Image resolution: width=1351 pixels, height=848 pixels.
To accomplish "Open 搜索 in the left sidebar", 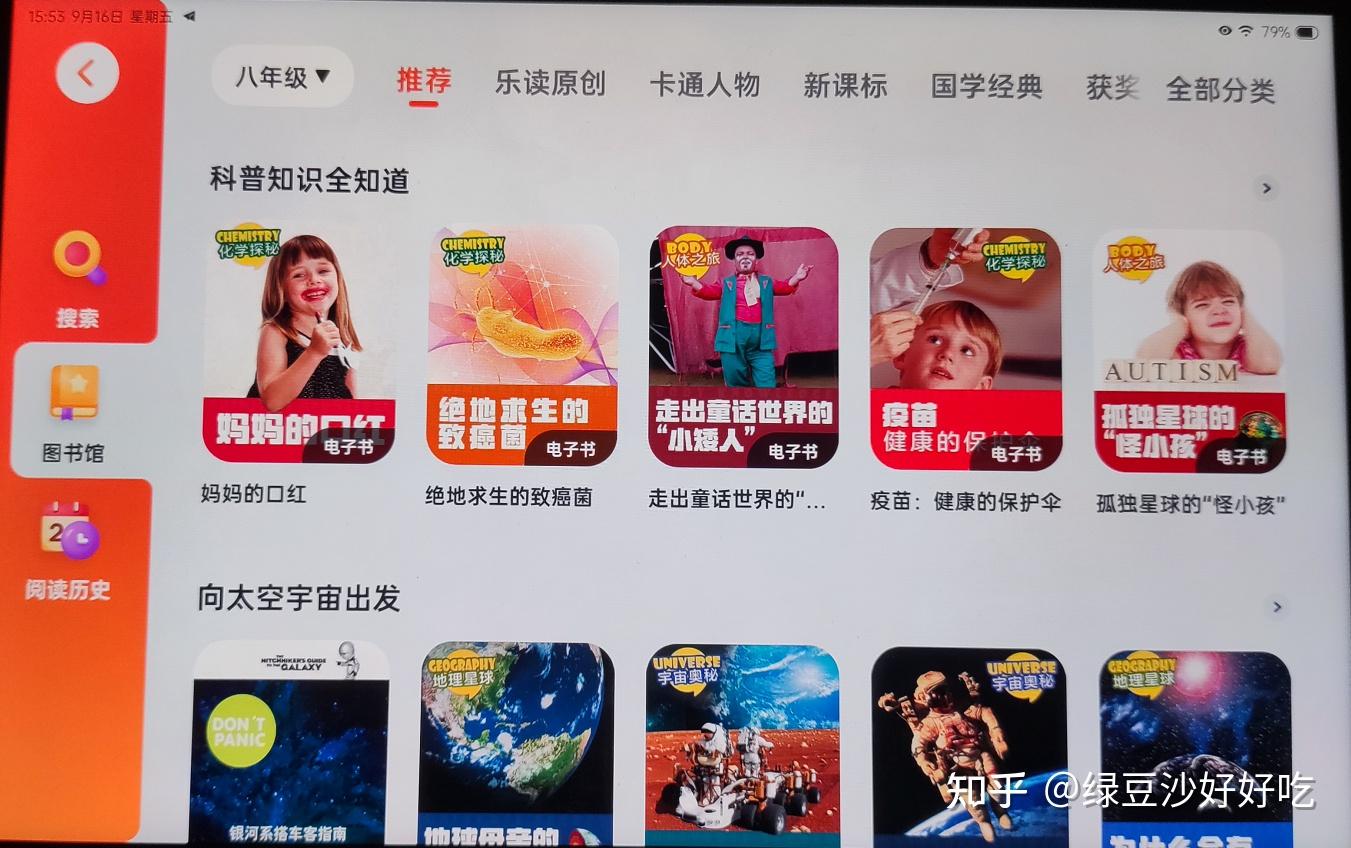I will 78,279.
